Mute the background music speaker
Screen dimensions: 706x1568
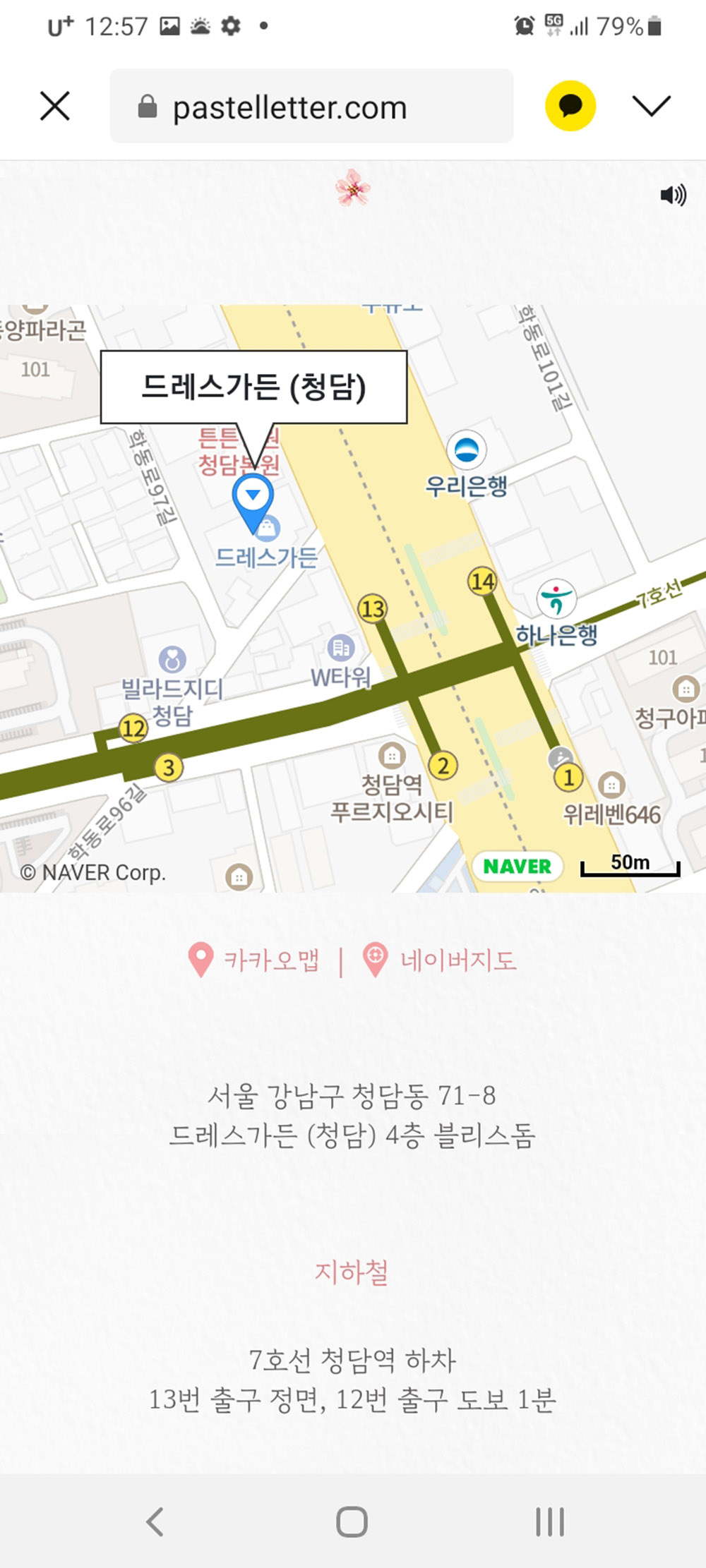pos(673,195)
